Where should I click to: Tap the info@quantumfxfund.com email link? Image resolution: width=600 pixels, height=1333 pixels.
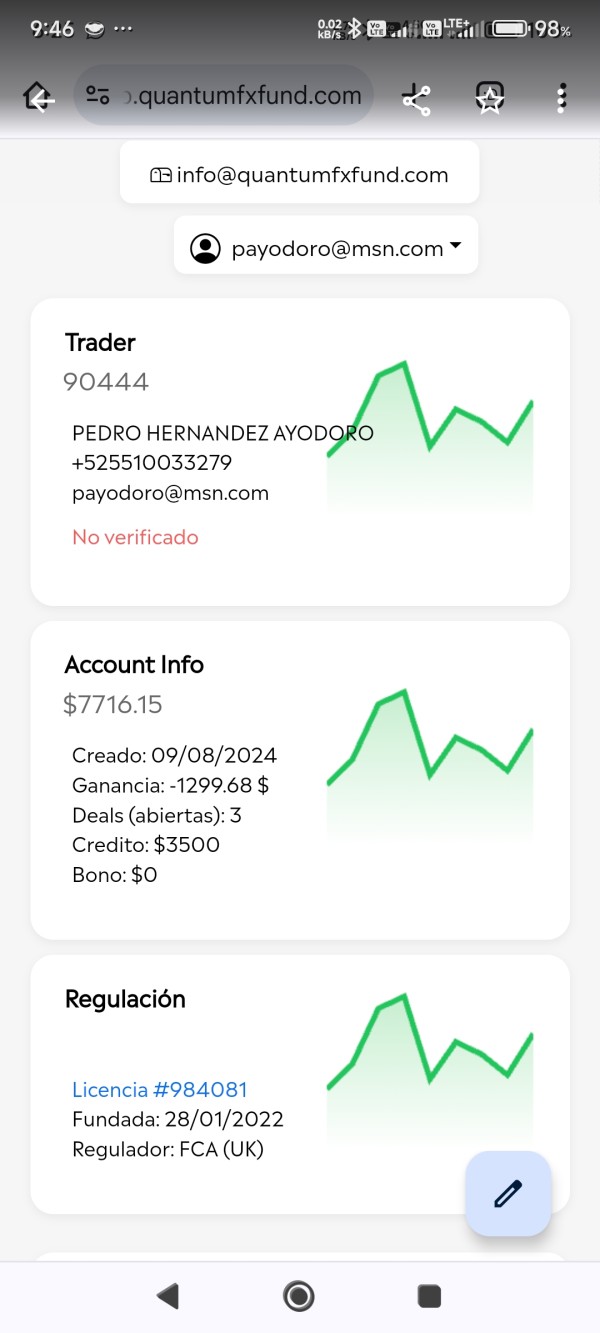tap(299, 175)
